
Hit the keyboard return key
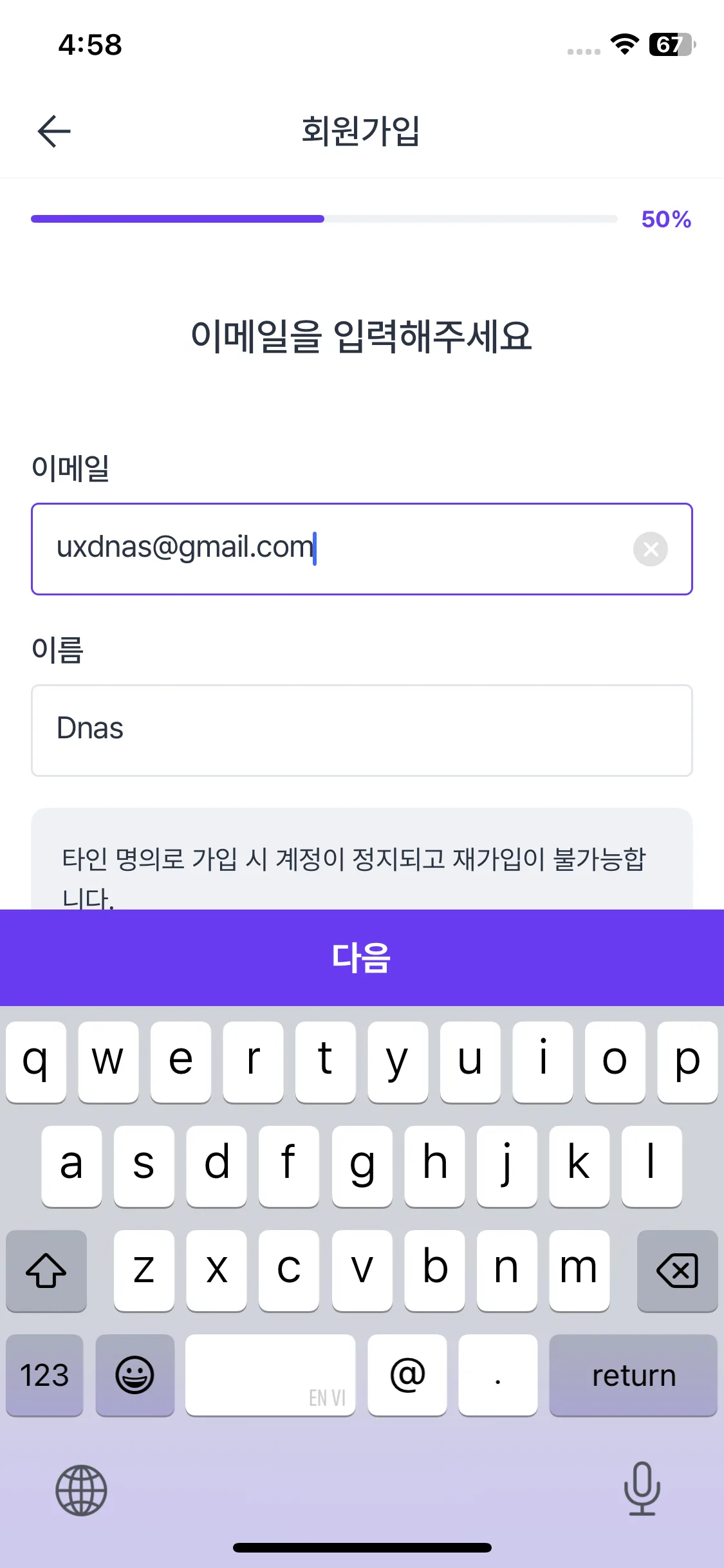coord(633,1376)
